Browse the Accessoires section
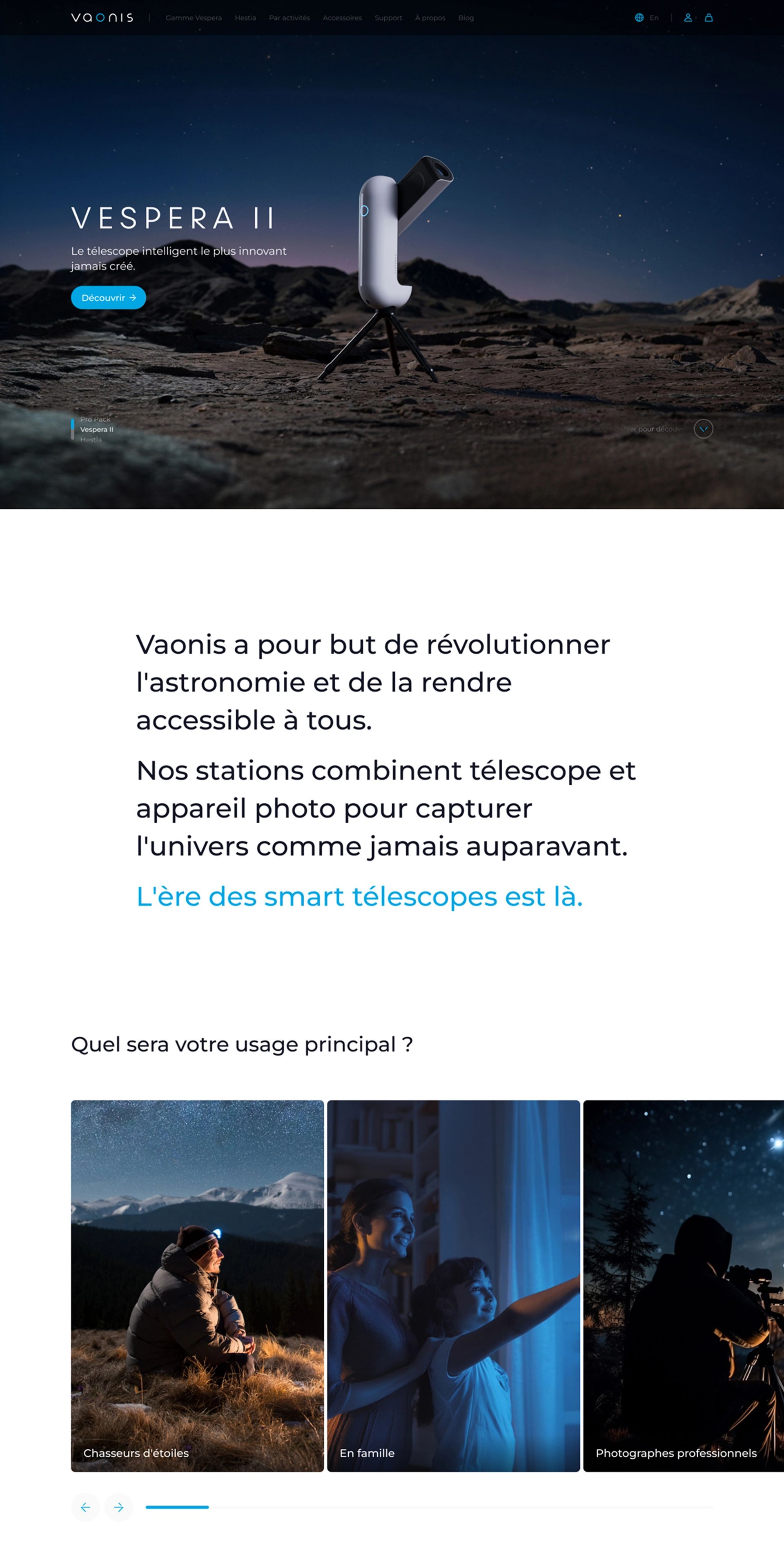 click(342, 18)
